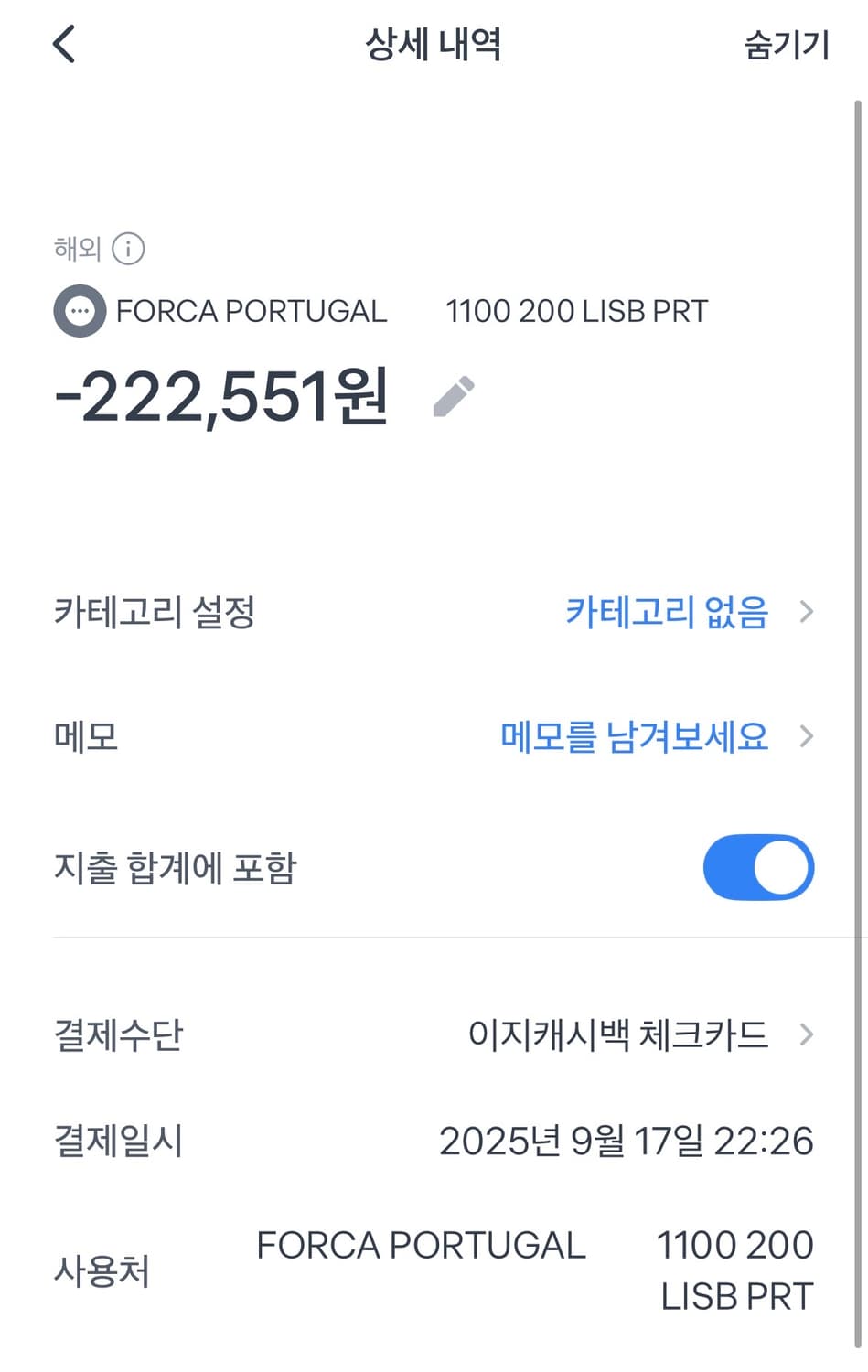Tap the 1100 200 LISB PRT location text
The height and width of the screenshot is (1372, 868).
coord(577,311)
